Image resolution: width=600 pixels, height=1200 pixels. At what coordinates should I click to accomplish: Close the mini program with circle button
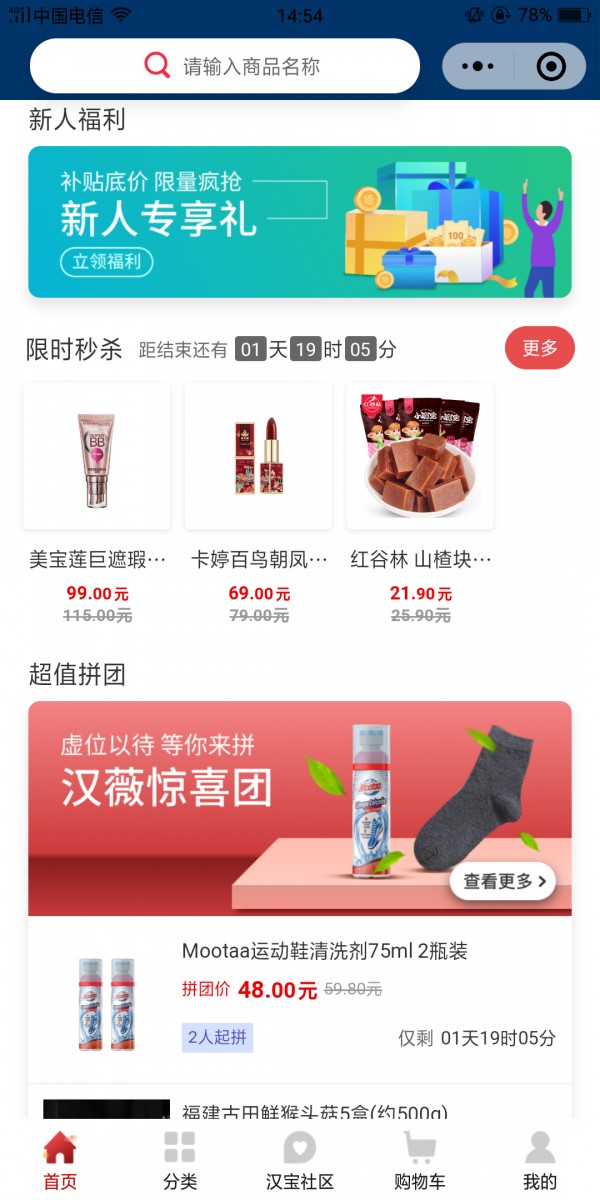coord(551,67)
